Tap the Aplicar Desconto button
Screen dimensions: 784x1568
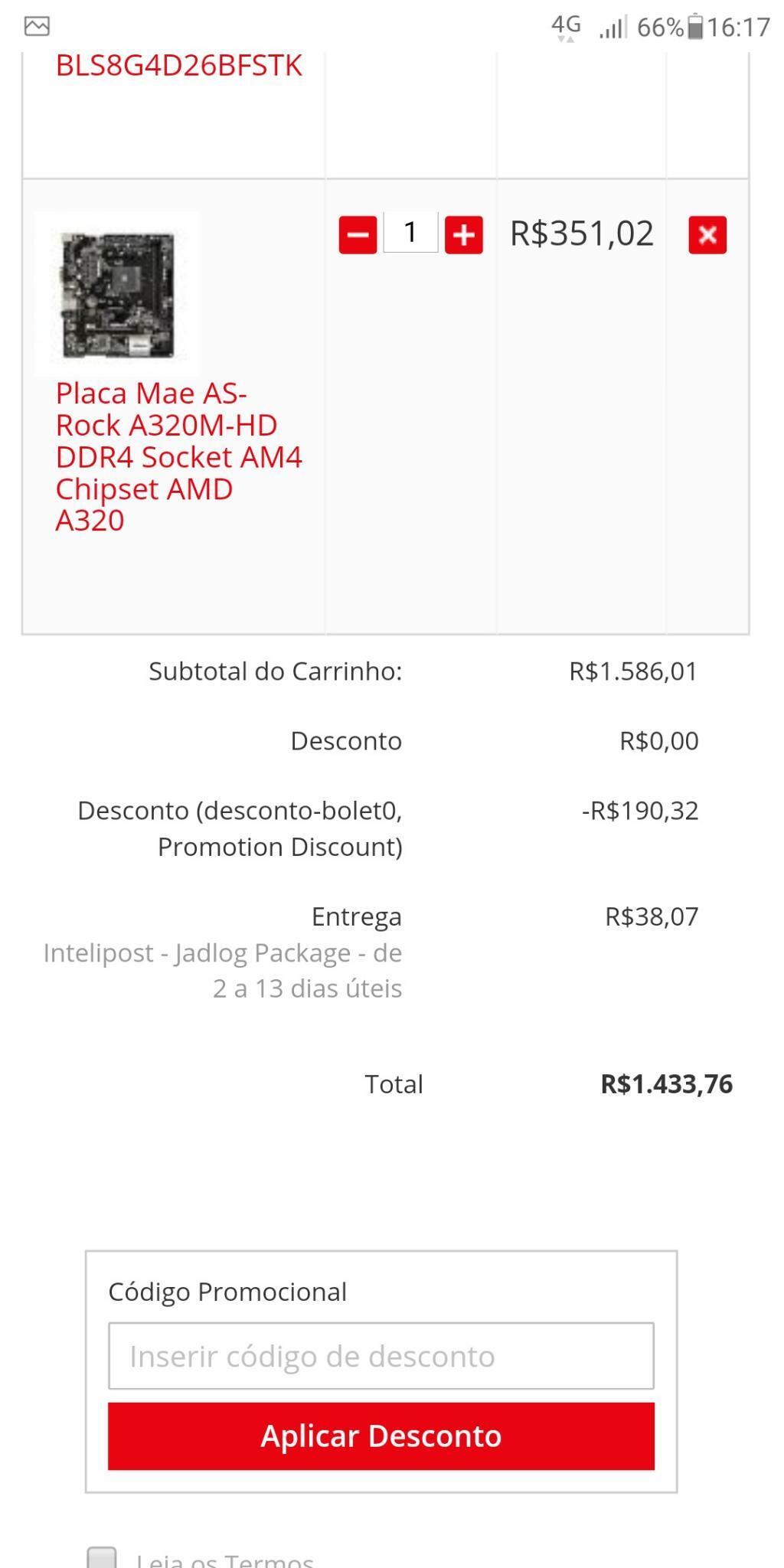tap(381, 1436)
